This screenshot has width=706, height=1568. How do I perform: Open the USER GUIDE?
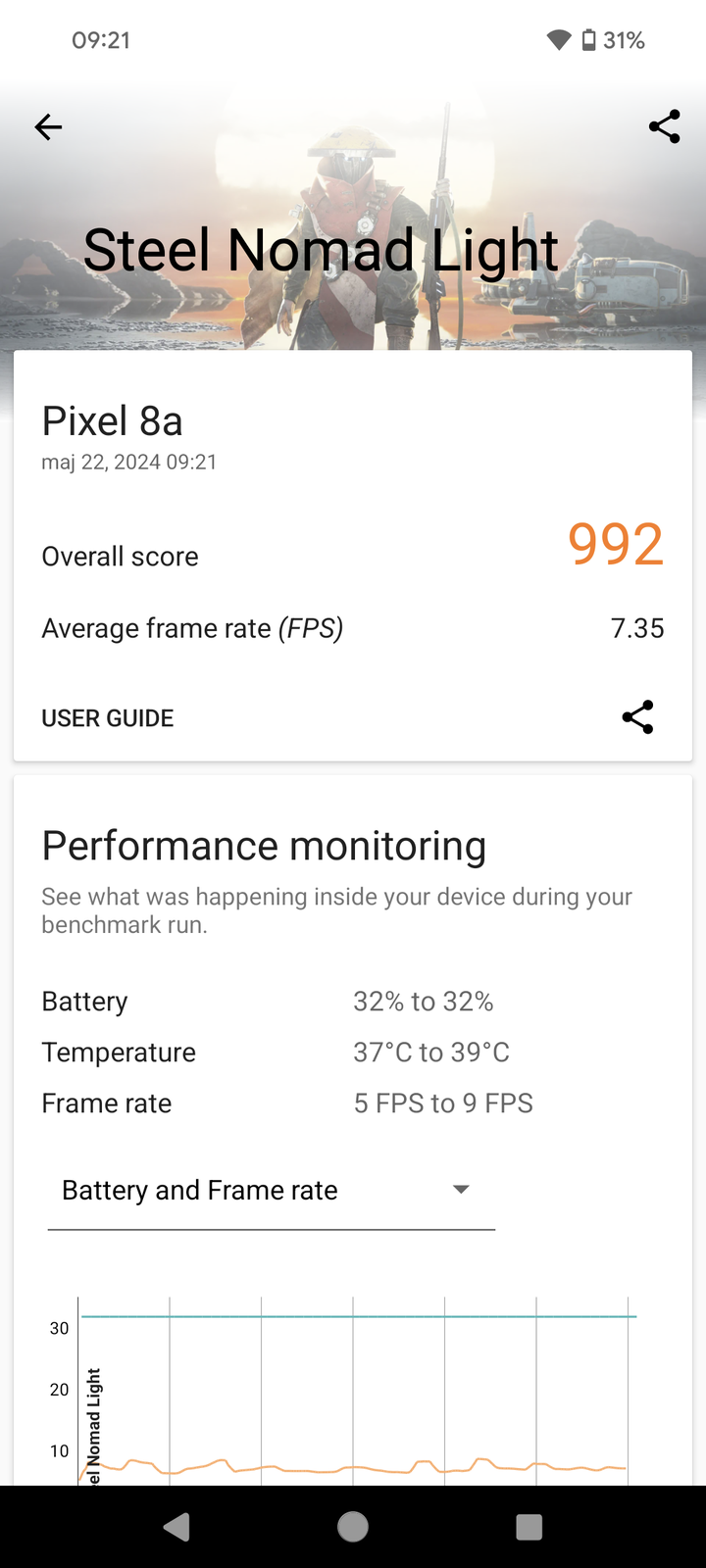108,718
